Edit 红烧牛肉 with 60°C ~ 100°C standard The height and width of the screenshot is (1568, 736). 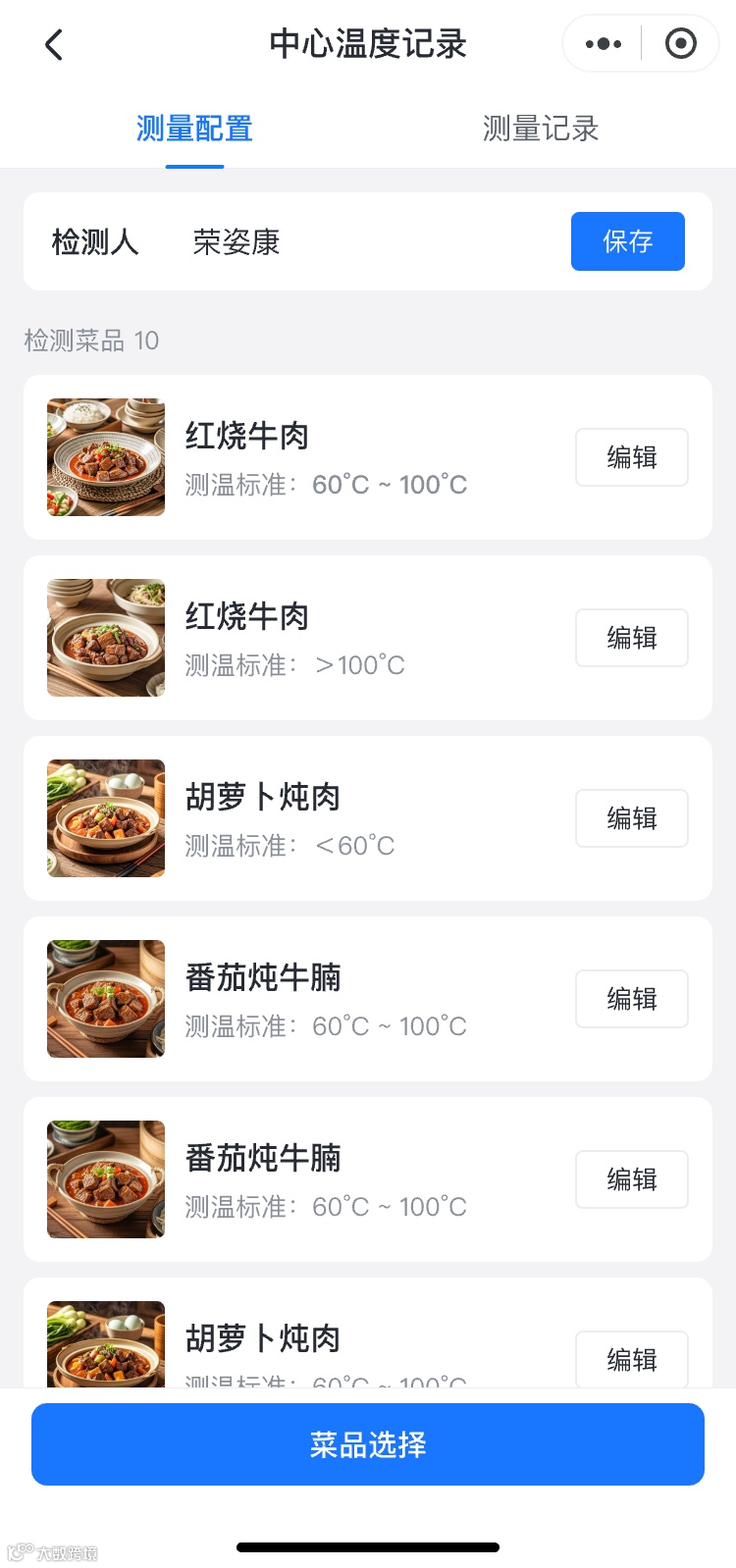(x=631, y=457)
